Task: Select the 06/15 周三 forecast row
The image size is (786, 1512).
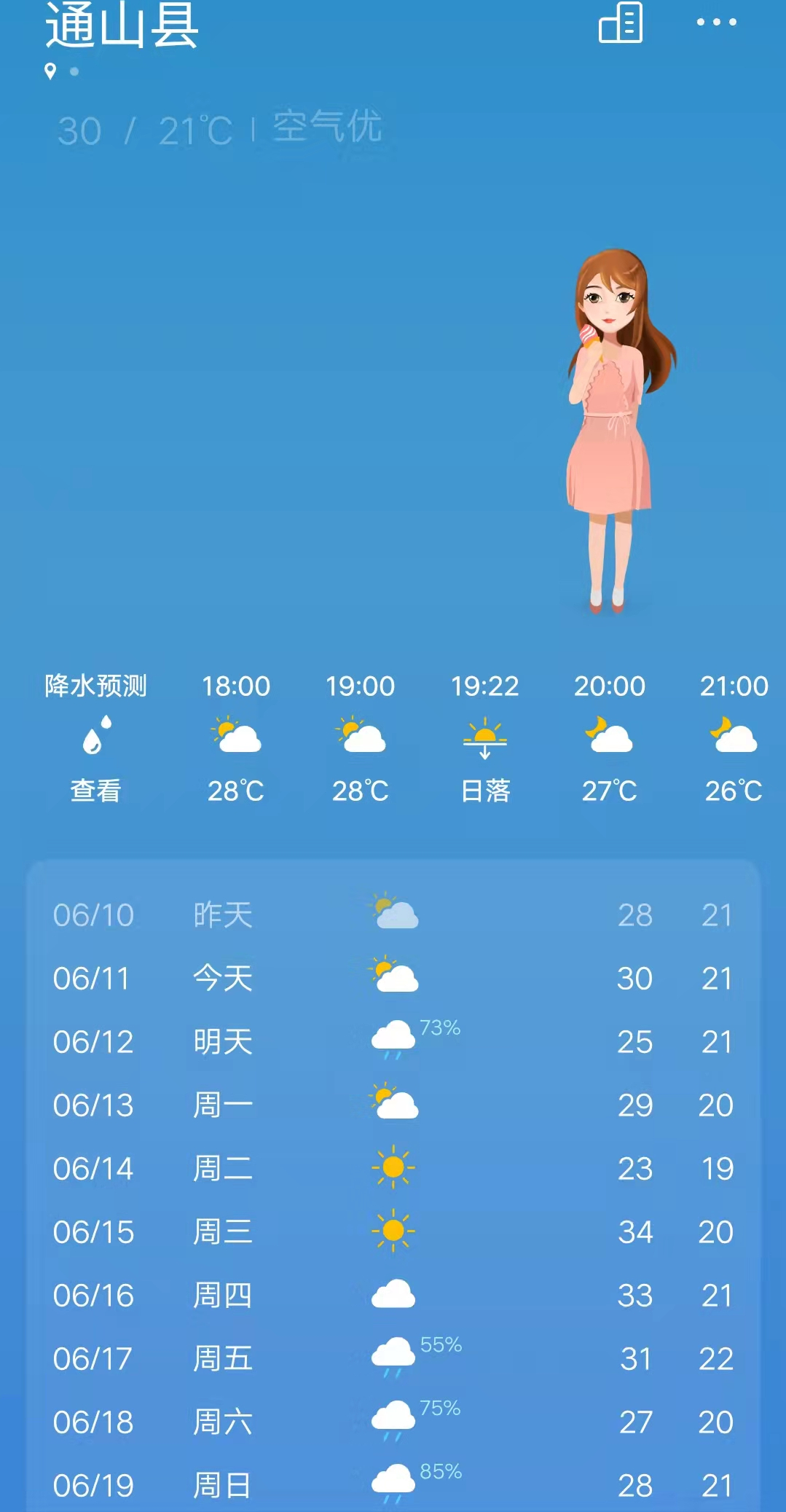Action: pos(393,1231)
